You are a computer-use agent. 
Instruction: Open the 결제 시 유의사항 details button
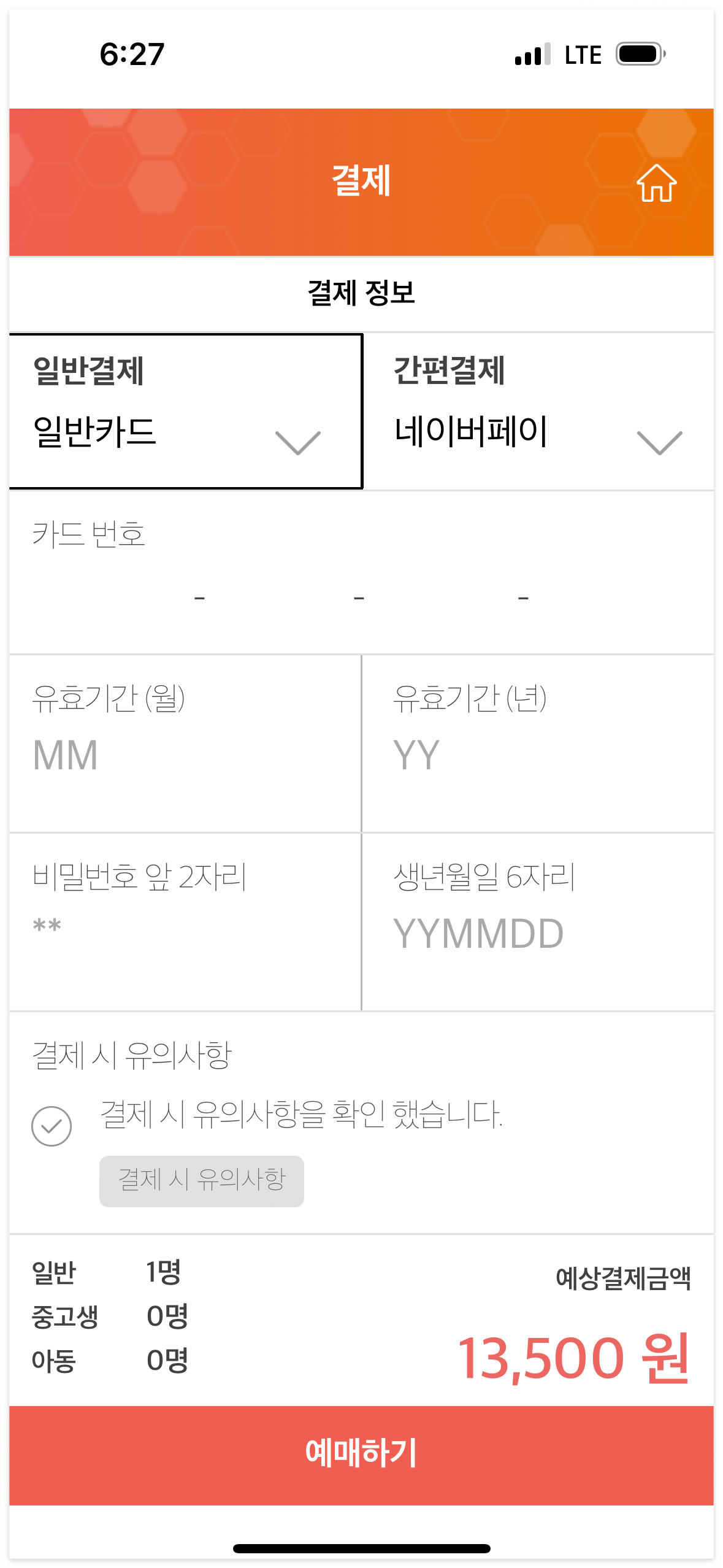coord(201,1182)
